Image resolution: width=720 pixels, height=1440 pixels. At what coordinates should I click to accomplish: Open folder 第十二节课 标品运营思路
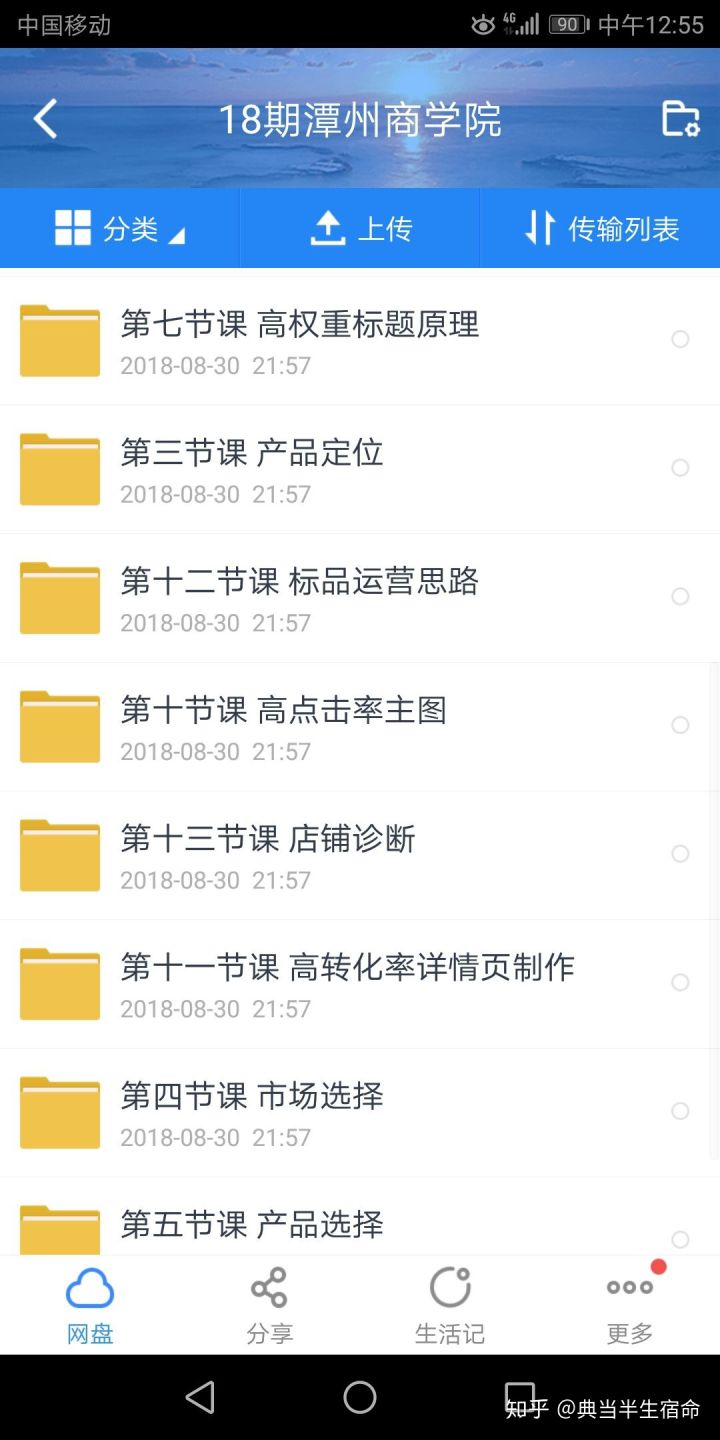300,597
